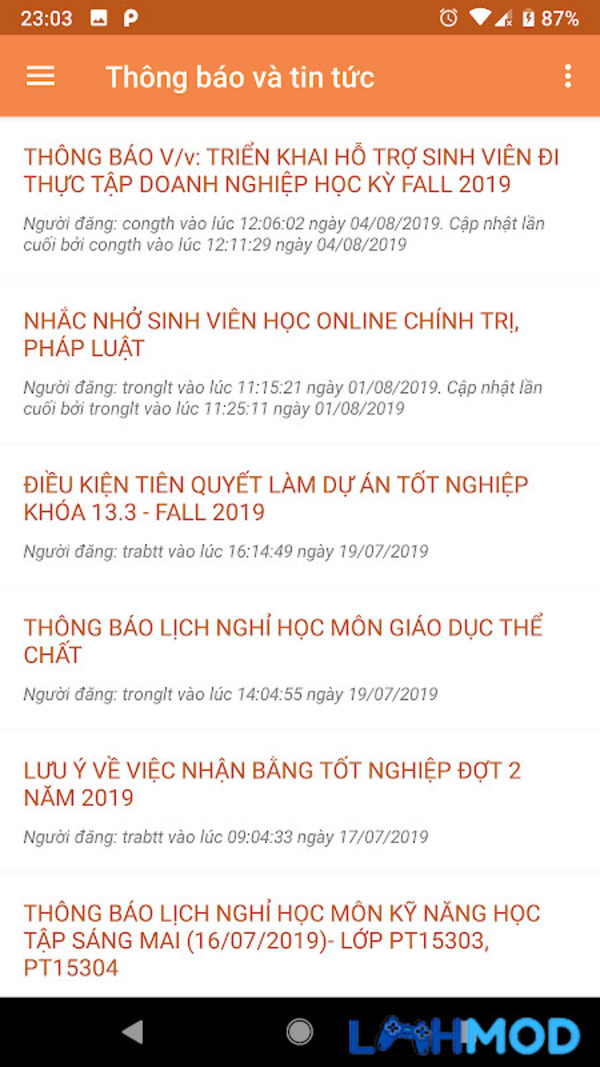Go to the home screen

299,1032
